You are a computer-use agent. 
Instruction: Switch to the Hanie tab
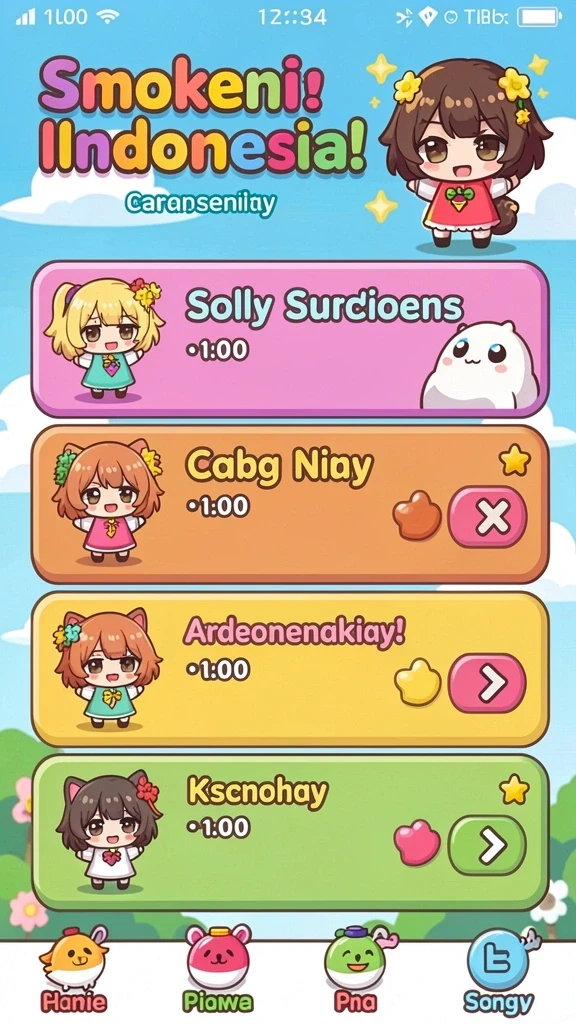point(74,970)
